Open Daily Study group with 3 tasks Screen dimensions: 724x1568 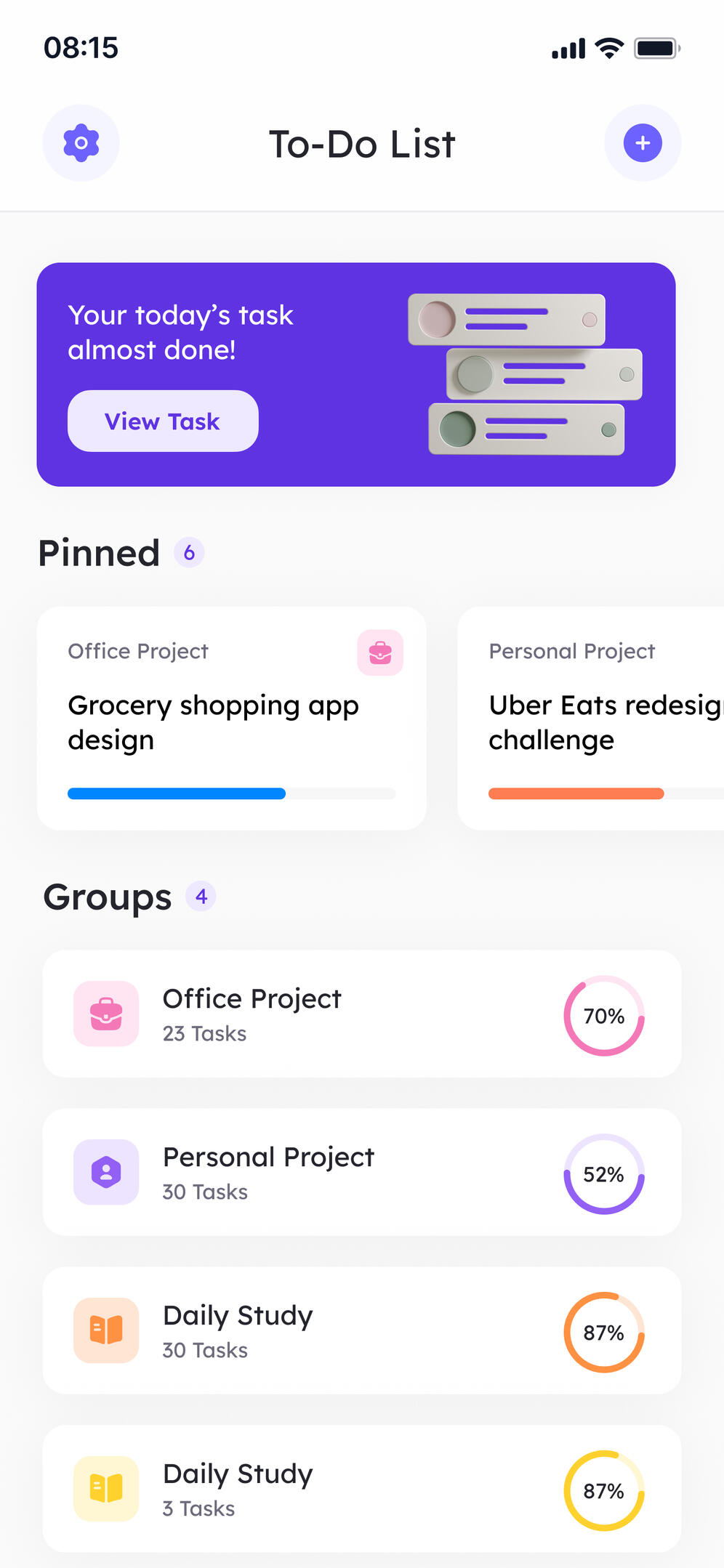point(362,1489)
